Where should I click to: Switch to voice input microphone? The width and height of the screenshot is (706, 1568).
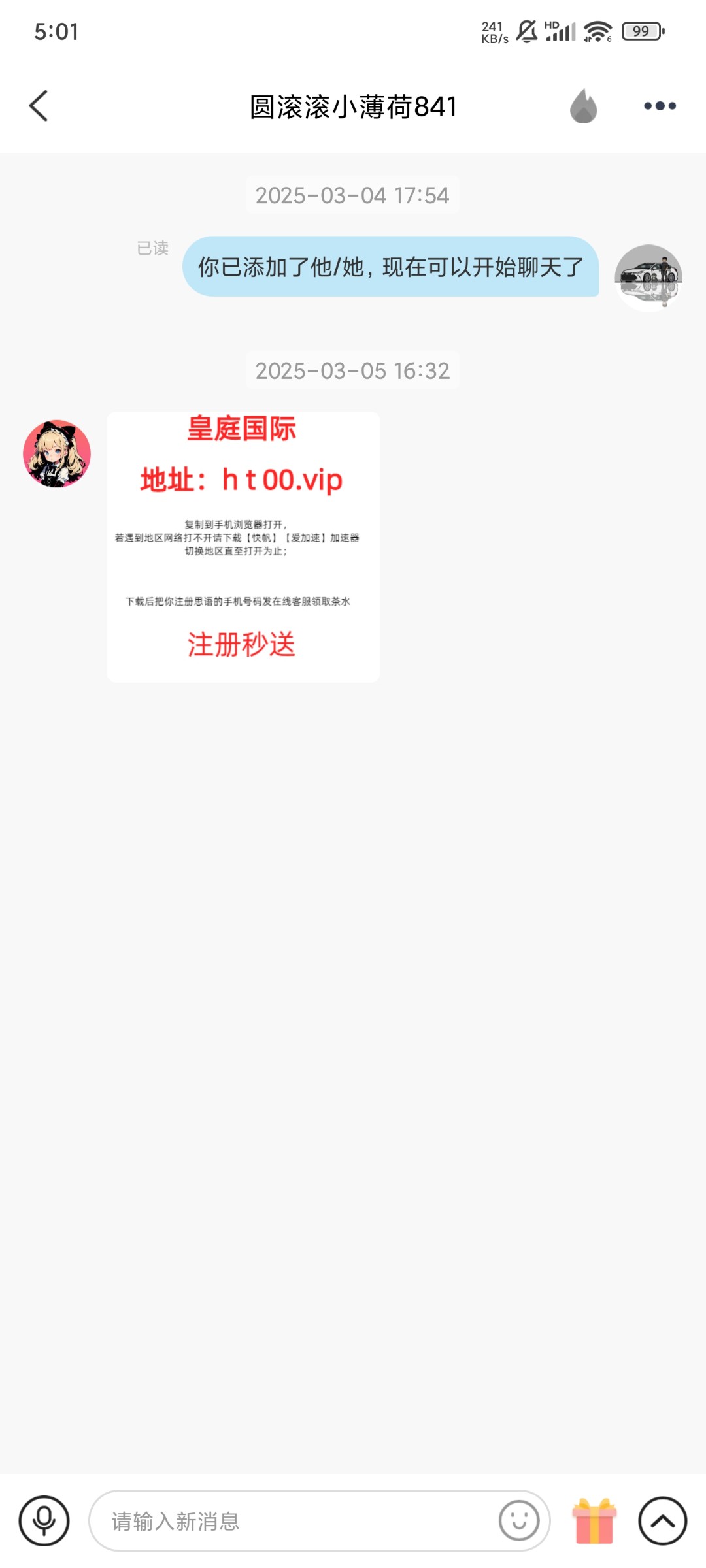coord(44,1521)
